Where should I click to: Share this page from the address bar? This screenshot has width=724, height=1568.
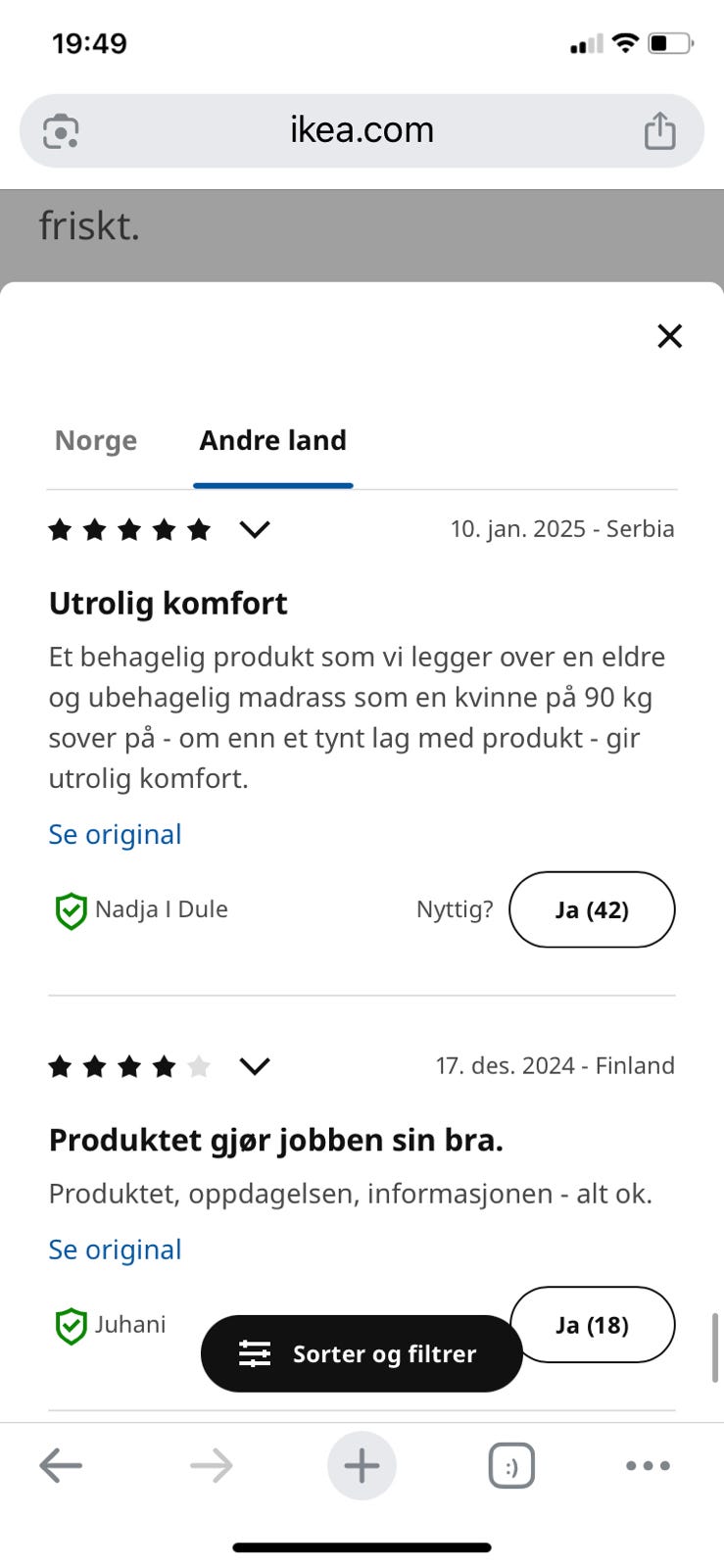[659, 130]
